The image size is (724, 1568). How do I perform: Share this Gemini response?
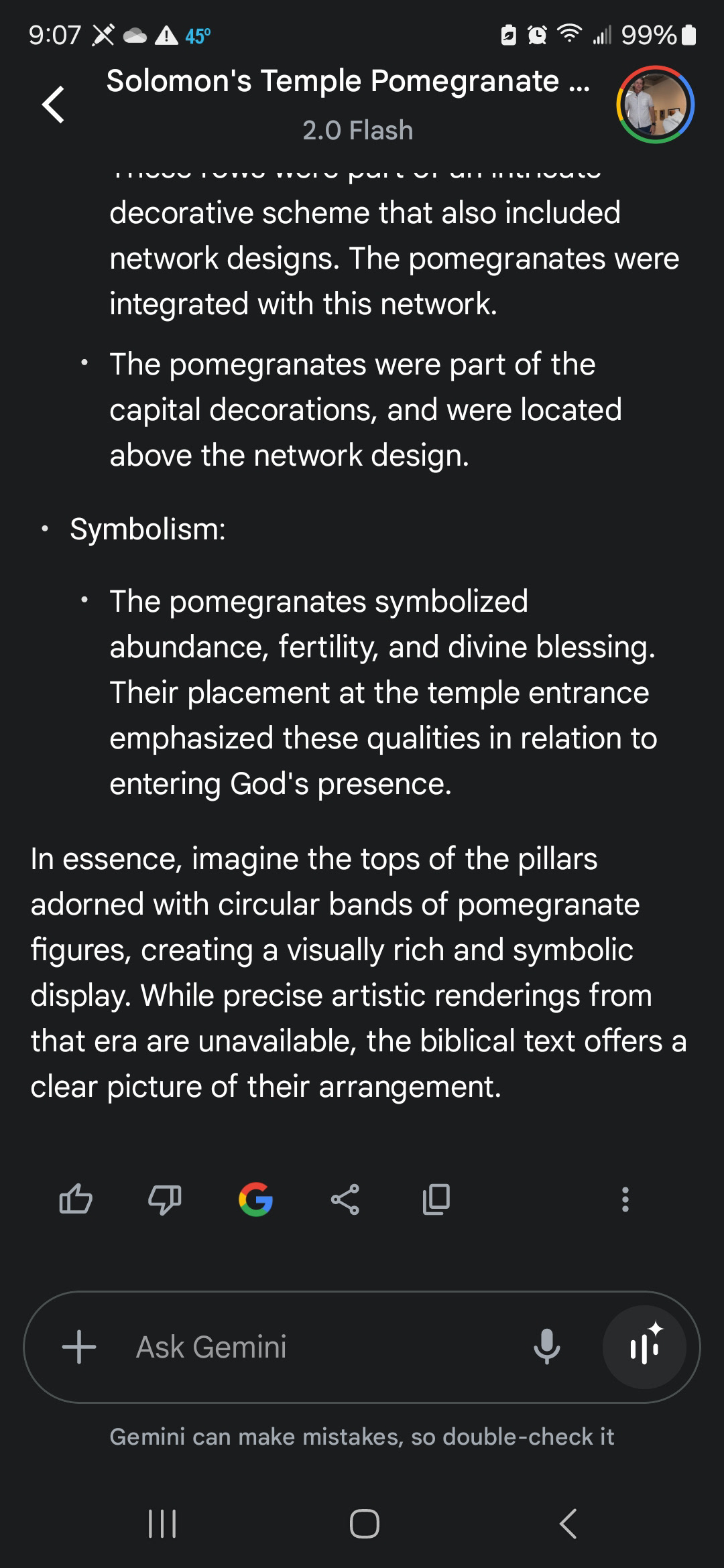(x=345, y=1199)
